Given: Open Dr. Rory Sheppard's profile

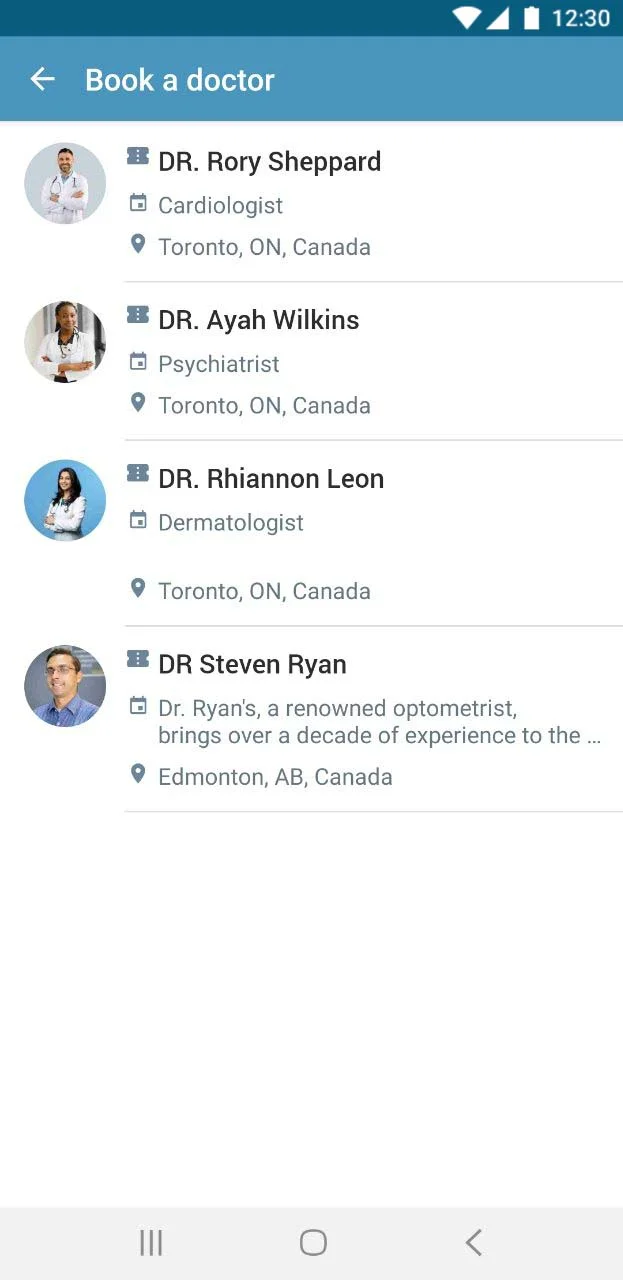Looking at the screenshot, I should point(269,162).
